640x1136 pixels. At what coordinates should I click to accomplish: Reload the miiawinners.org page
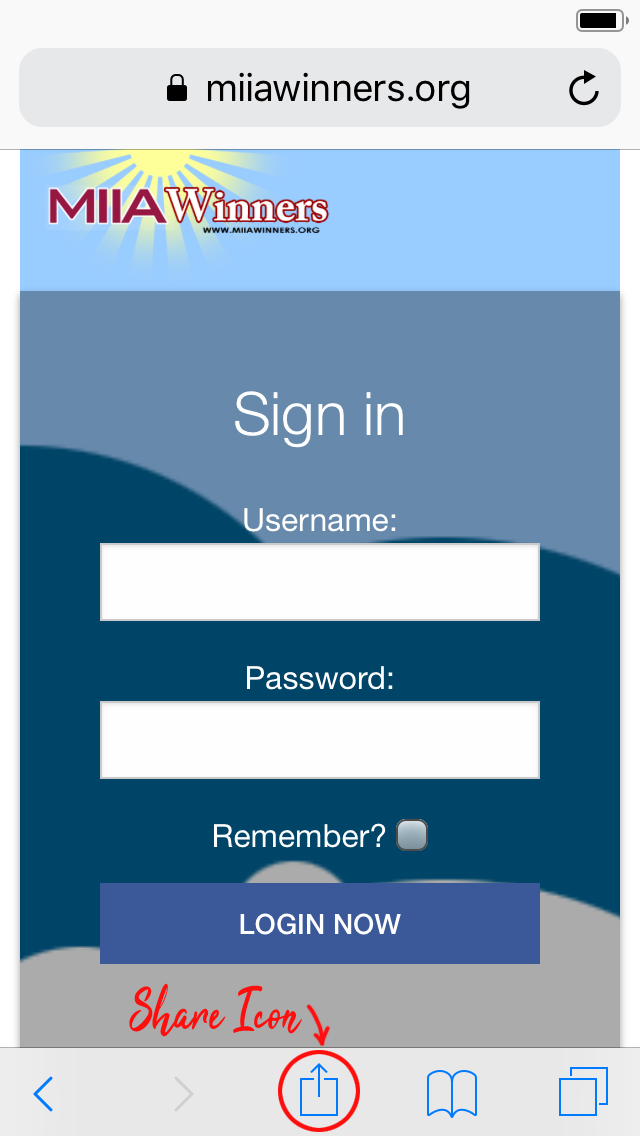[x=584, y=90]
